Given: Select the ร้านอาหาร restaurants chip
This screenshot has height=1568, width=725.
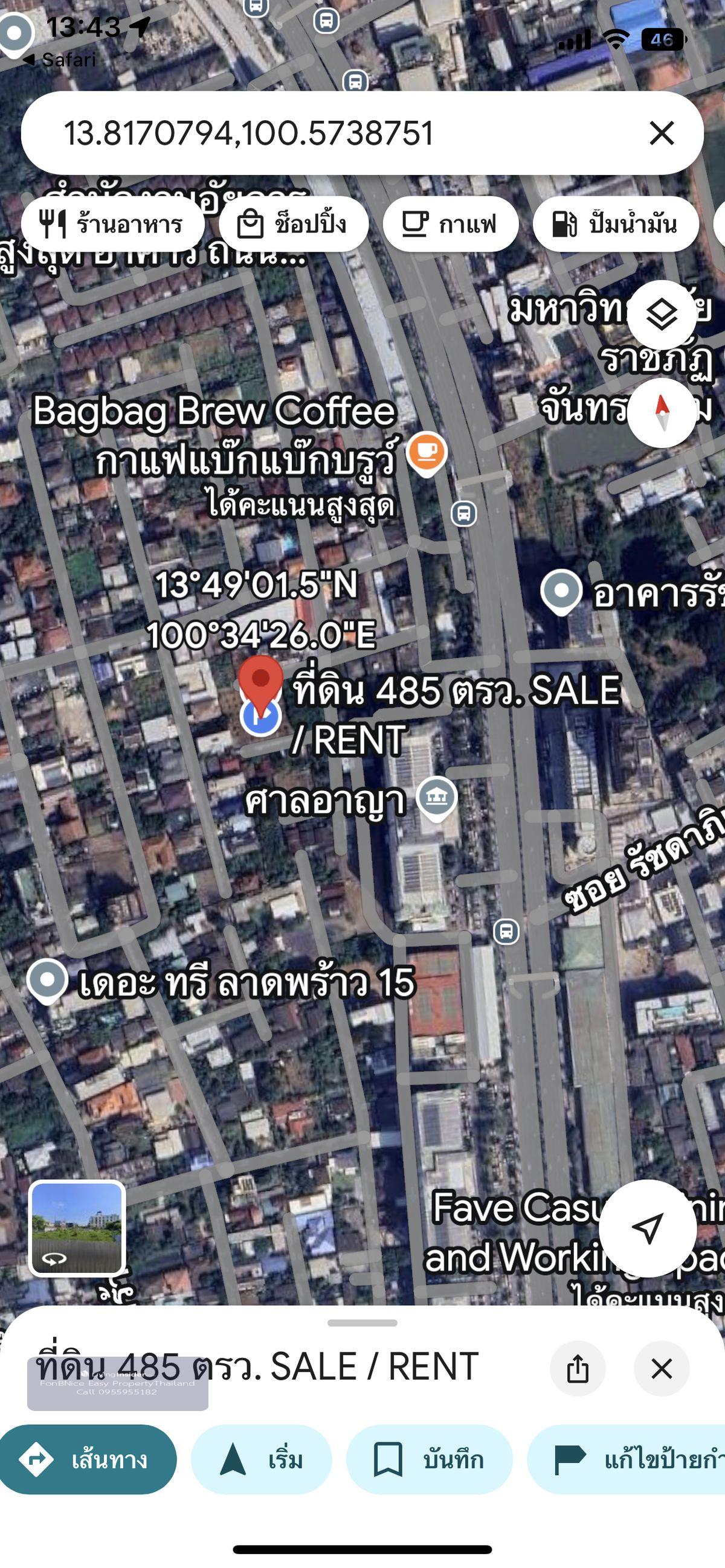Looking at the screenshot, I should point(113,224).
